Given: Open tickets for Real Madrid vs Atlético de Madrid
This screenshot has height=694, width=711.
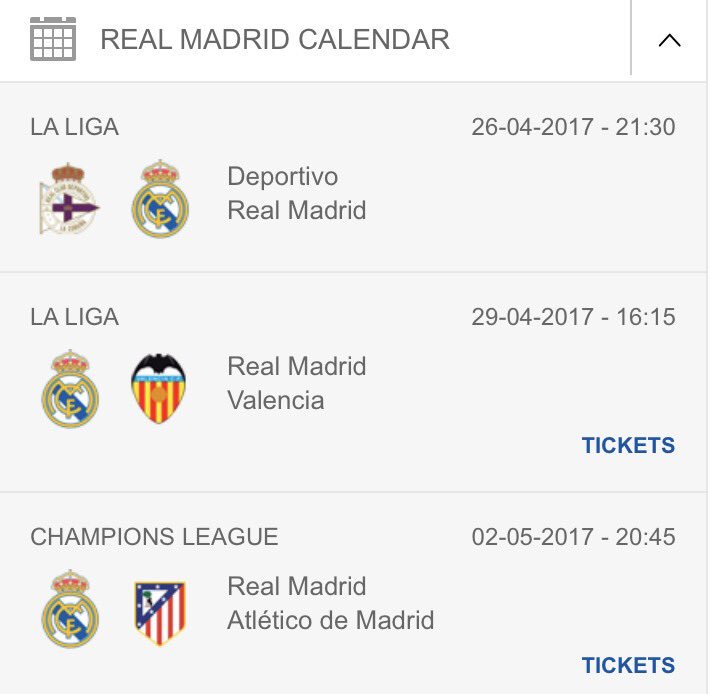Looking at the screenshot, I should click(628, 666).
